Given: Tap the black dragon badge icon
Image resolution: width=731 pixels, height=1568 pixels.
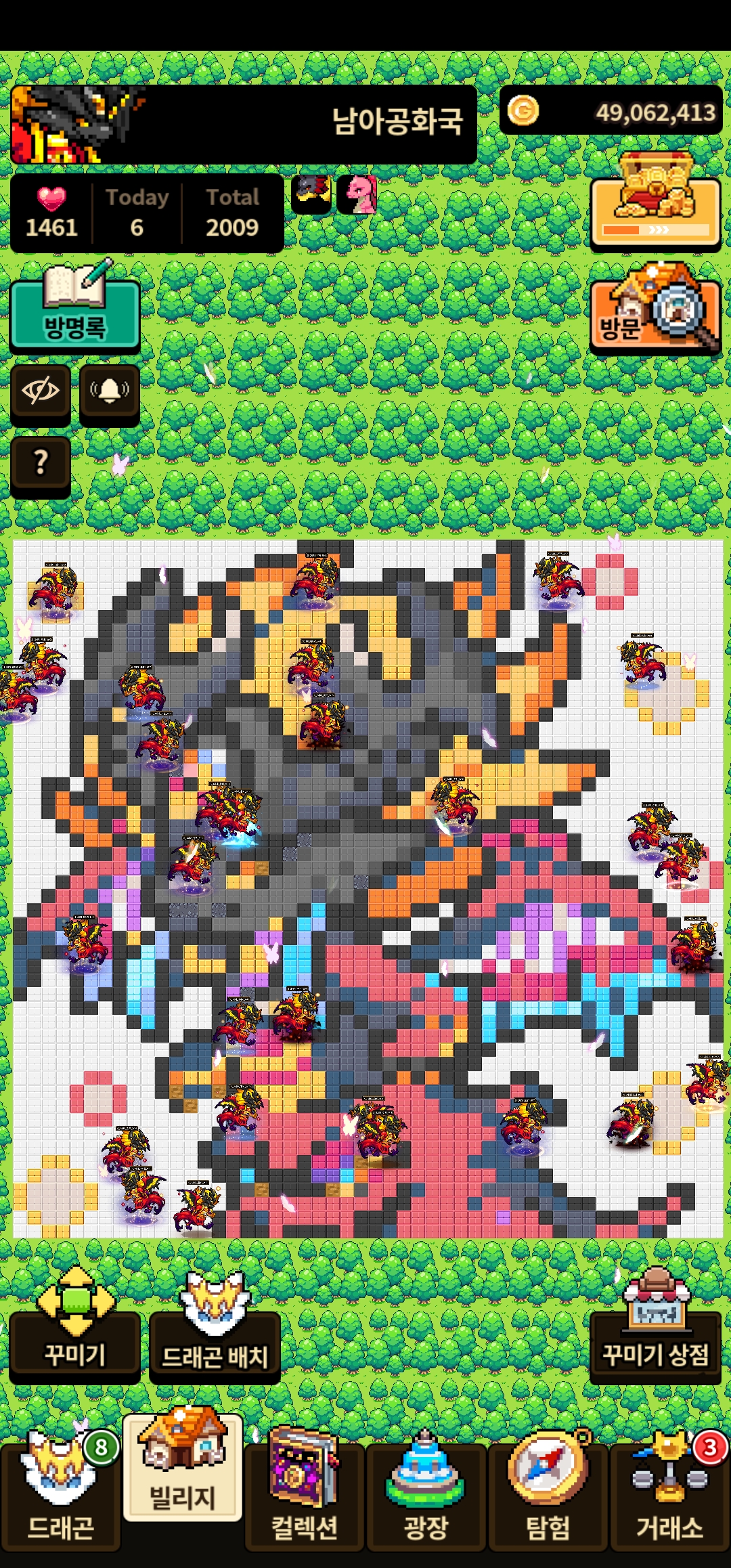Looking at the screenshot, I should click(311, 195).
